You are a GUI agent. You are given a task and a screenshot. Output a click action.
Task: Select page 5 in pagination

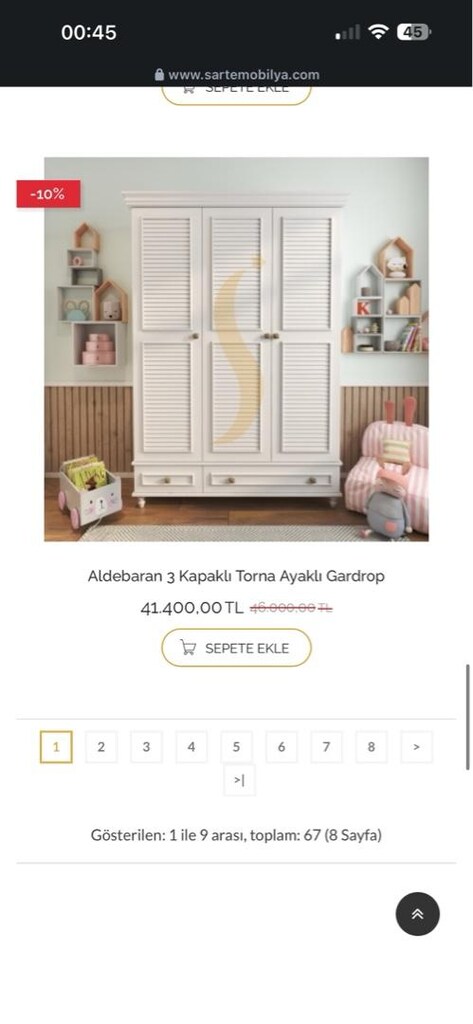coord(236,747)
